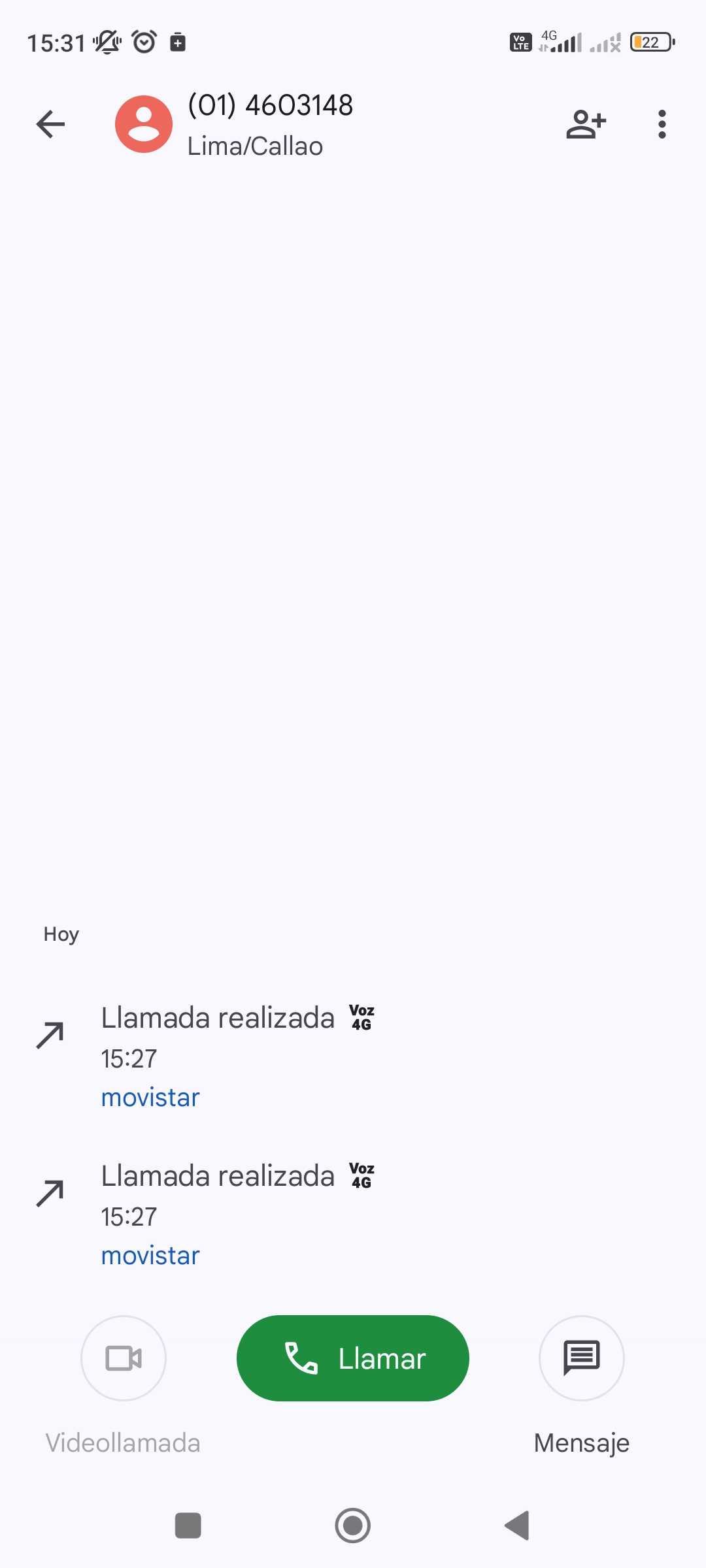Image resolution: width=706 pixels, height=1568 pixels.
Task: Go back using the top arrow
Action: [50, 124]
